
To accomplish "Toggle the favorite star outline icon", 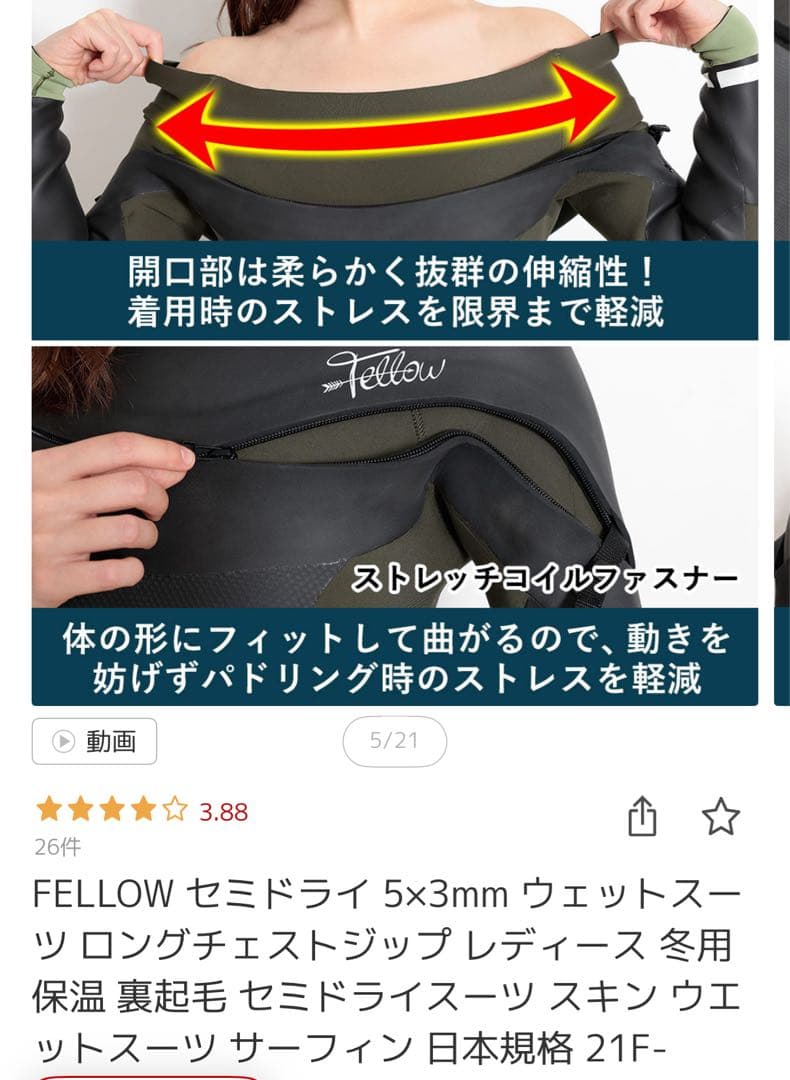I will click(x=722, y=817).
